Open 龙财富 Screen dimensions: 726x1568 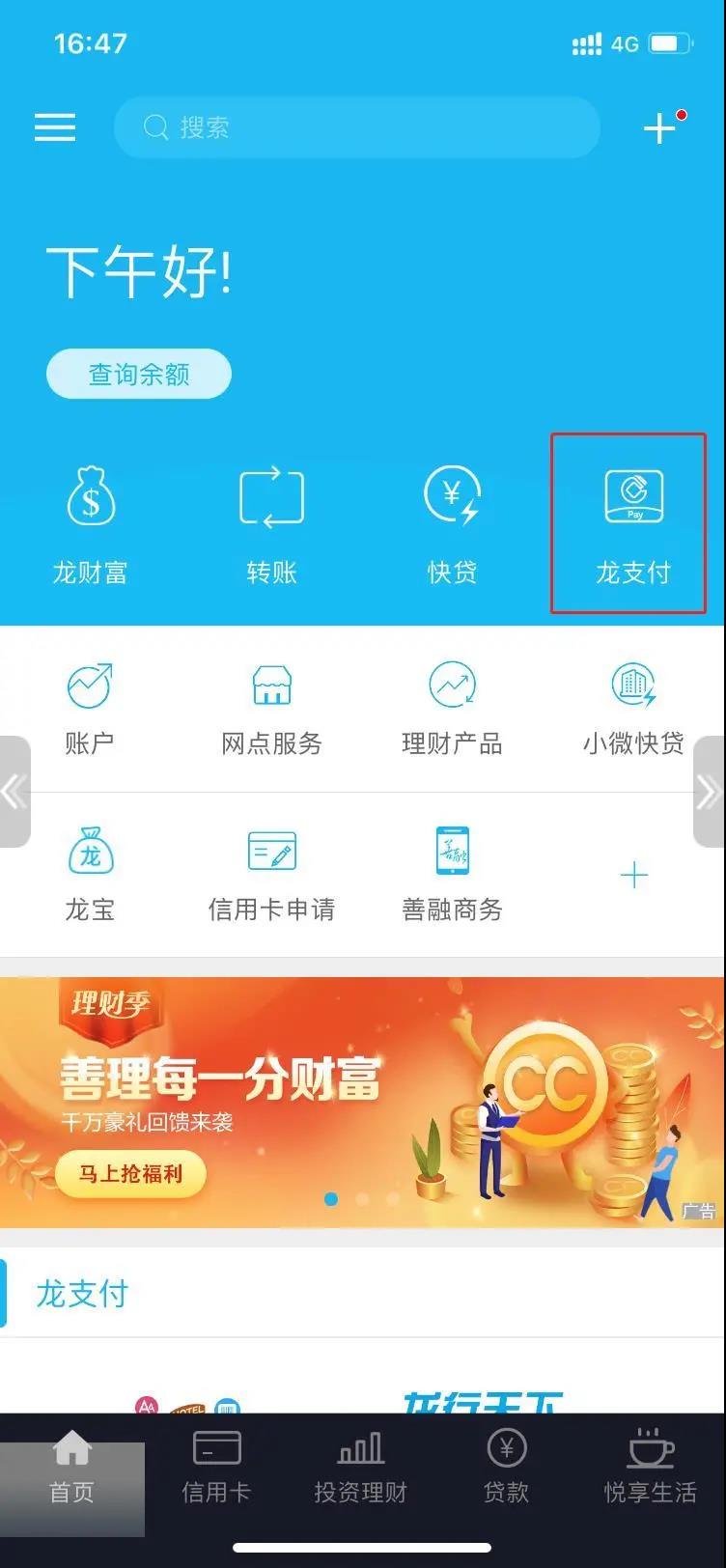pyautogui.click(x=90, y=524)
